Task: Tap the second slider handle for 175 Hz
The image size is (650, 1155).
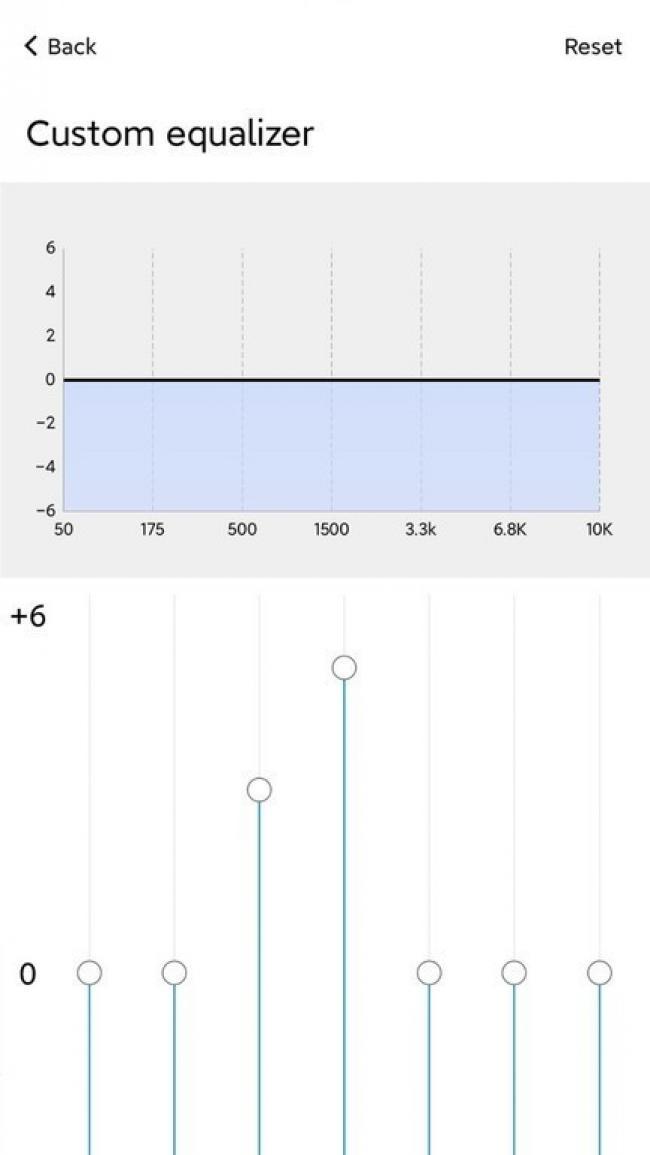Action: pyautogui.click(x=174, y=972)
